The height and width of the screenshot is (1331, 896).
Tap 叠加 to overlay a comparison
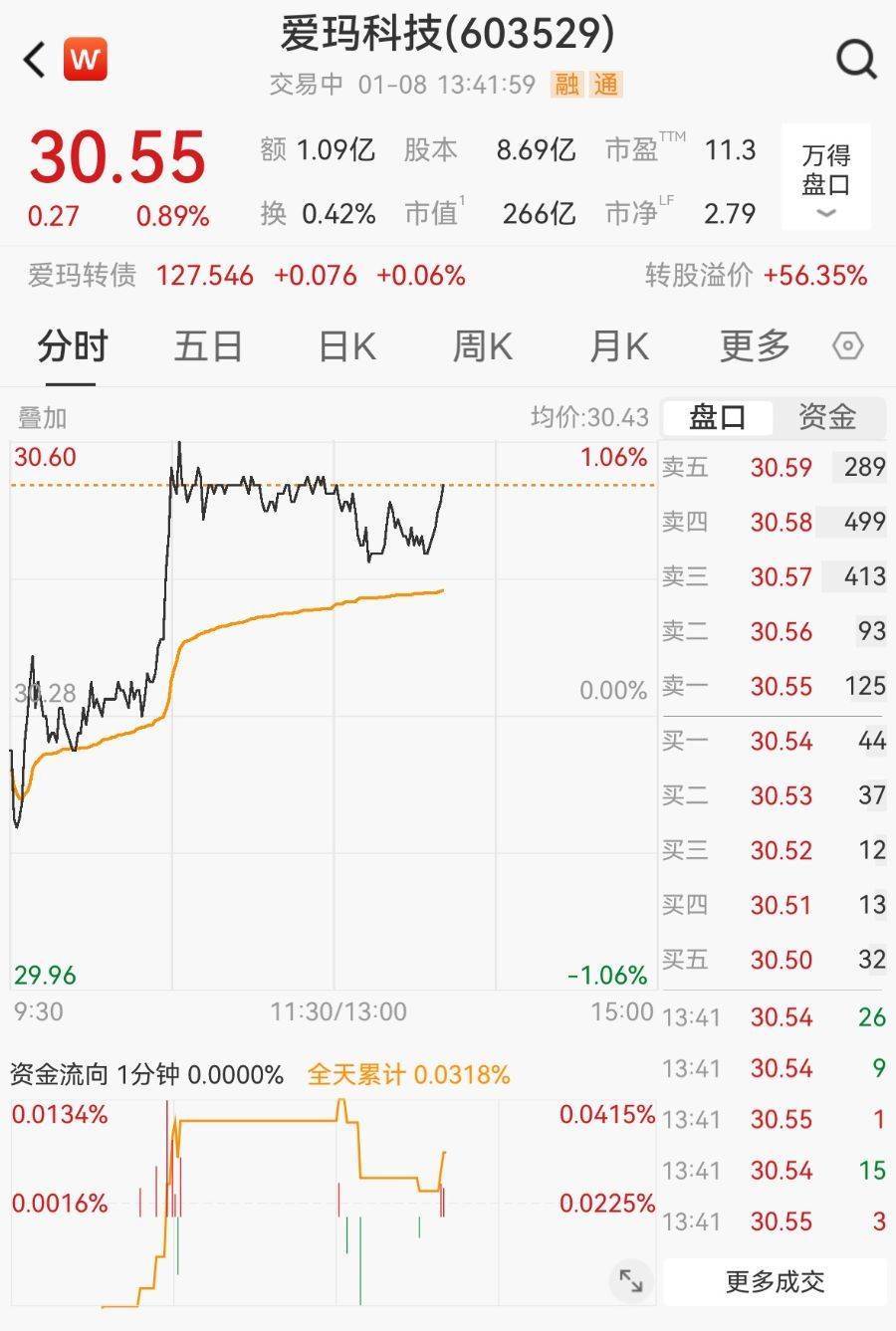[x=42, y=418]
